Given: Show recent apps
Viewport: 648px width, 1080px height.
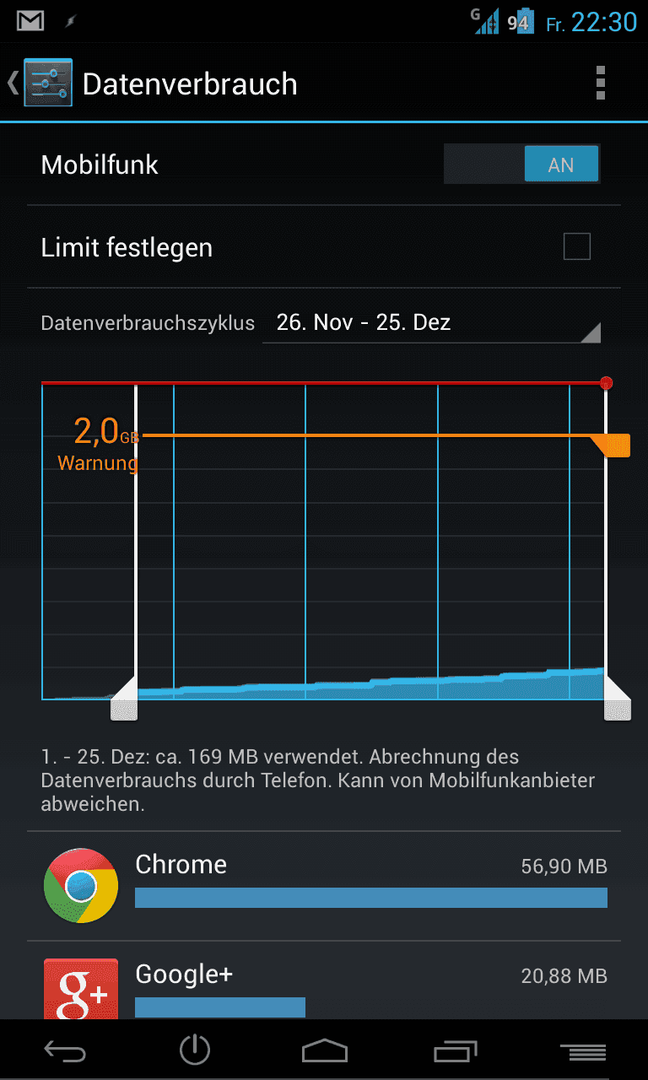Looking at the screenshot, I should pos(454,1051).
